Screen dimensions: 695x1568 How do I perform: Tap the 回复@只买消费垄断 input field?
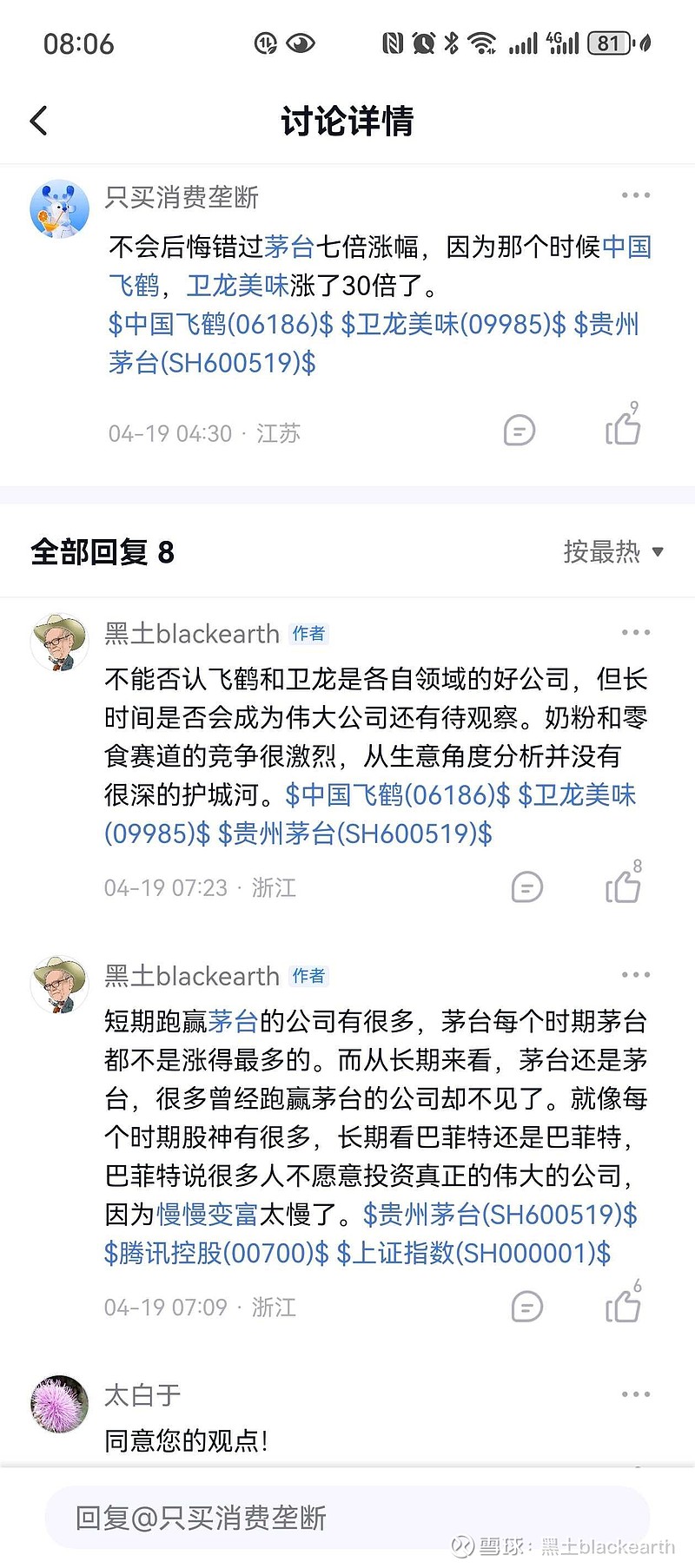347,1517
